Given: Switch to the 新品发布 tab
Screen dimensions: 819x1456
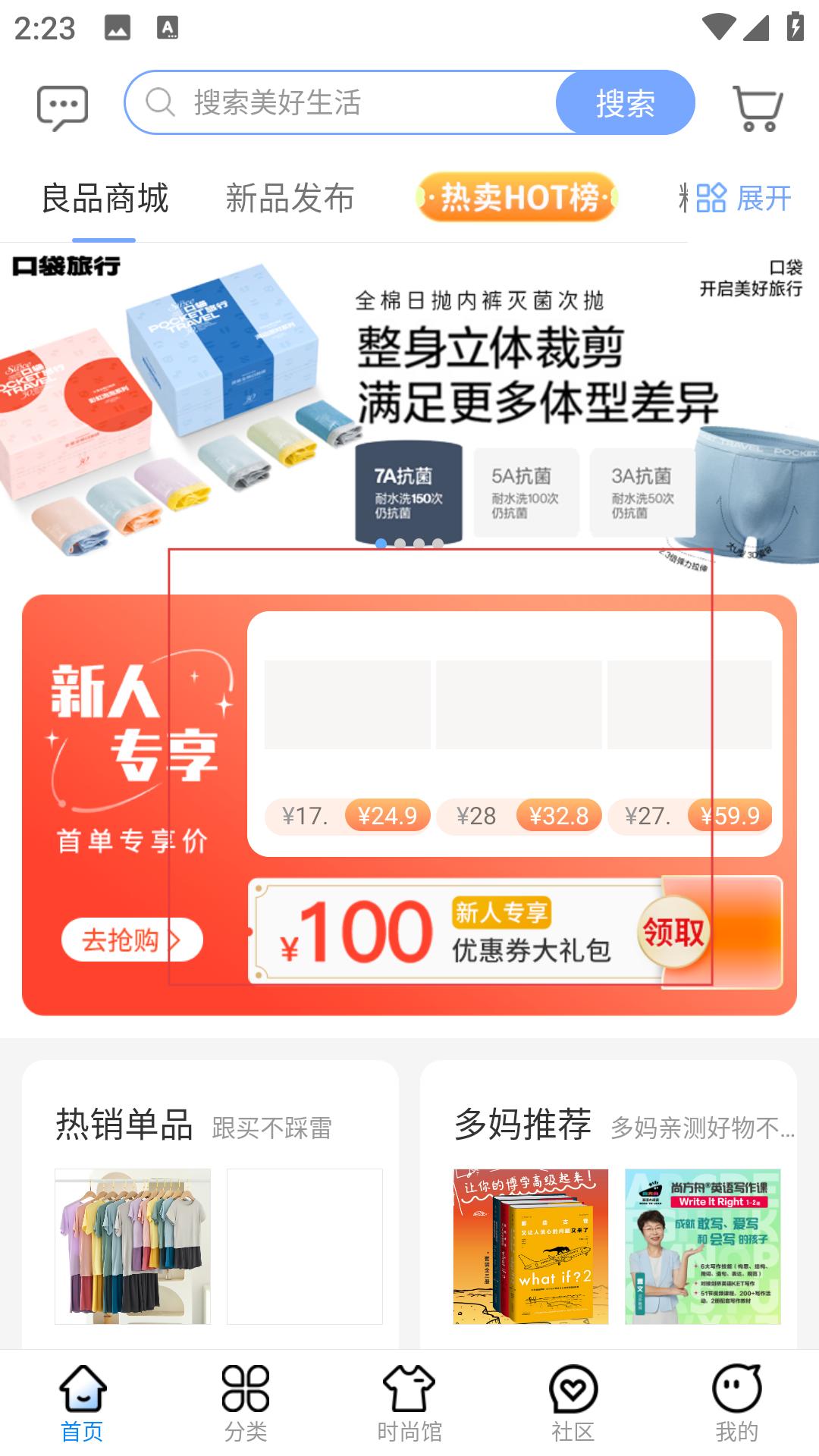Looking at the screenshot, I should [290, 199].
